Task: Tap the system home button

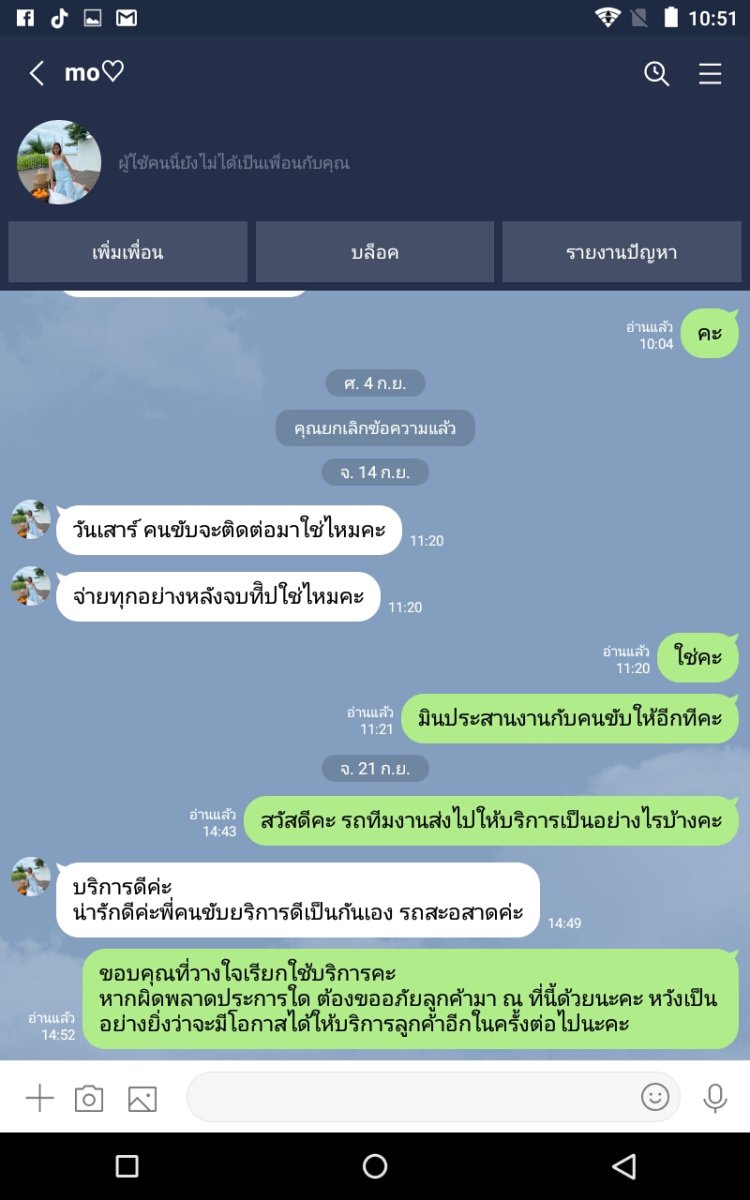Action: pyautogui.click(x=375, y=1166)
